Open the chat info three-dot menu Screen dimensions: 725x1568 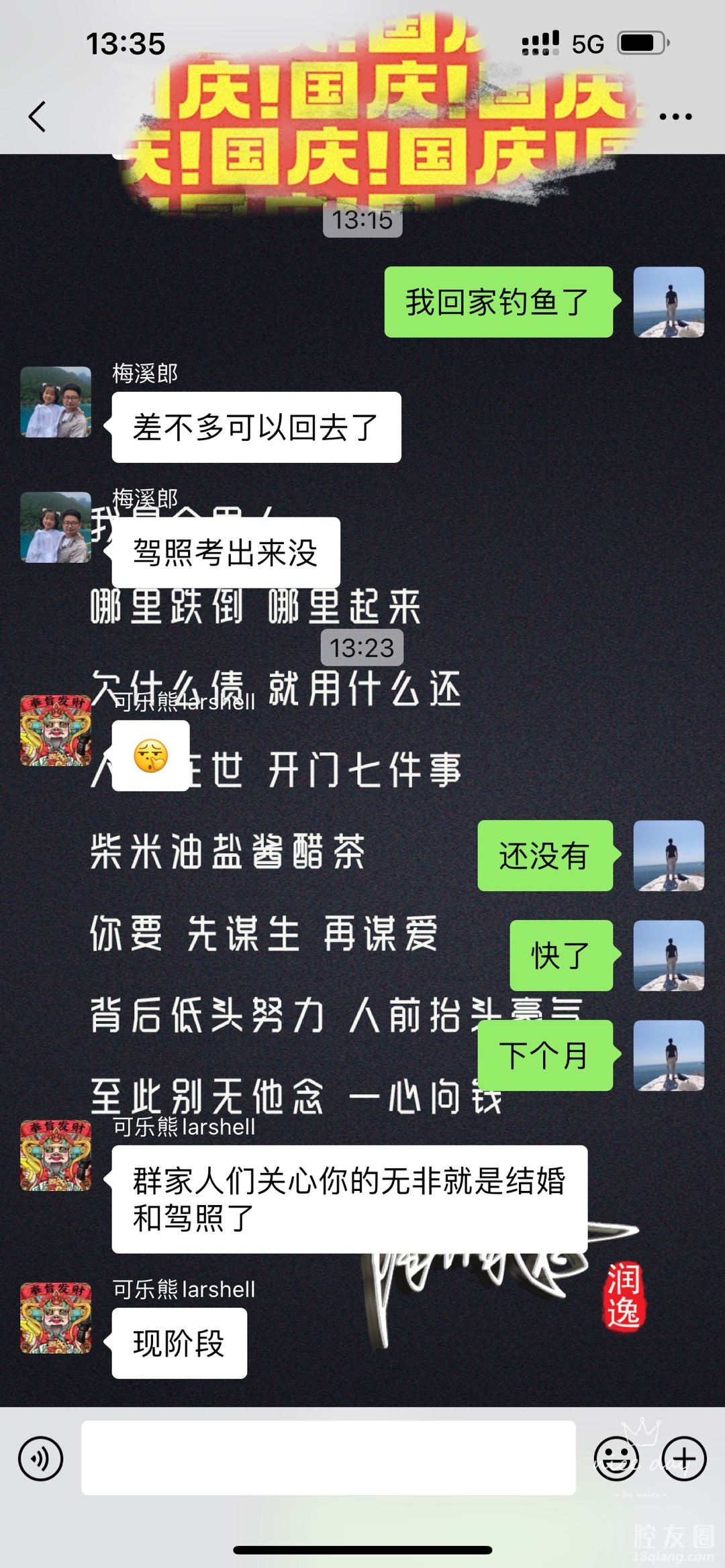(675, 117)
